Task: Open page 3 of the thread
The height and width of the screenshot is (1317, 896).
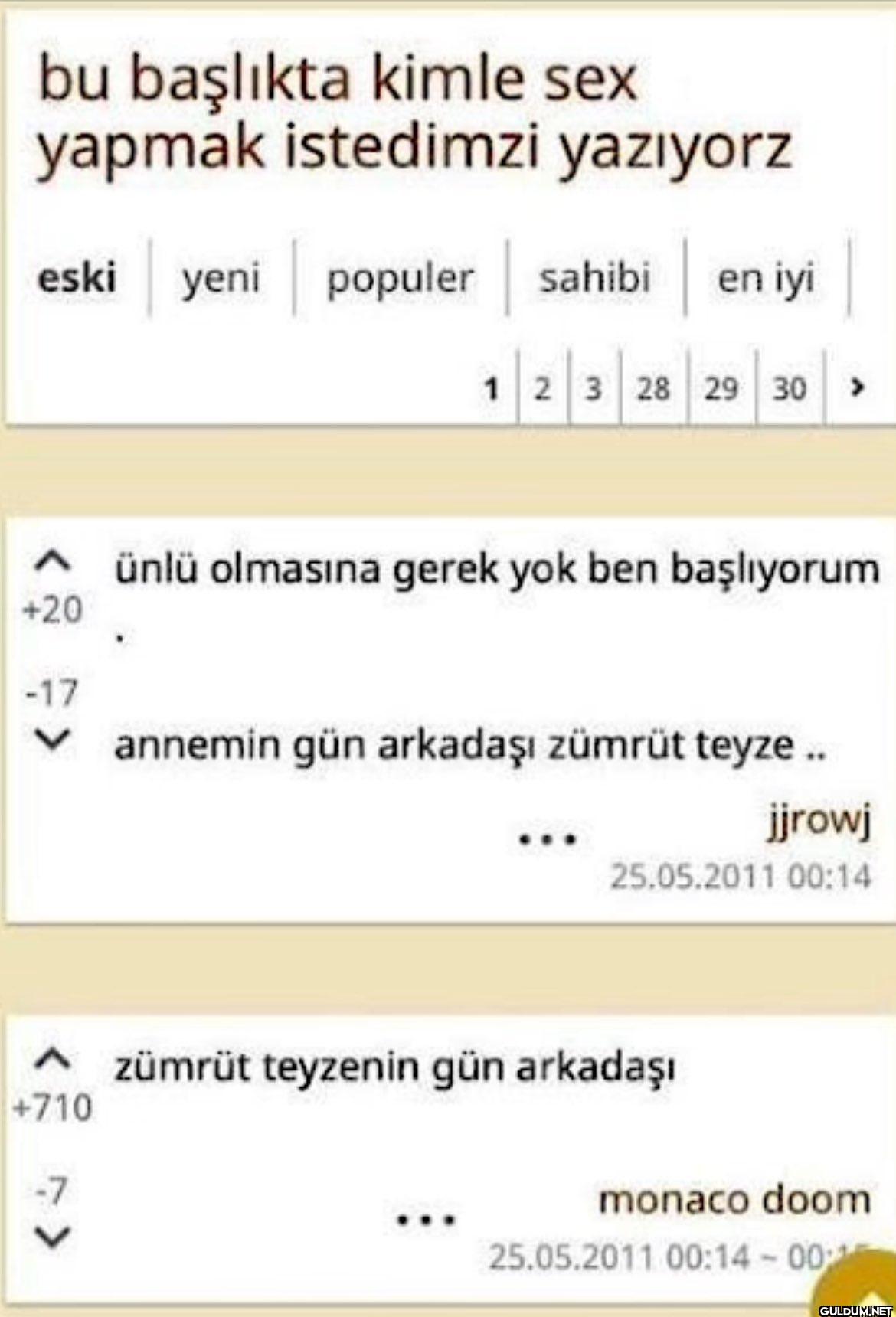Action: coord(594,388)
